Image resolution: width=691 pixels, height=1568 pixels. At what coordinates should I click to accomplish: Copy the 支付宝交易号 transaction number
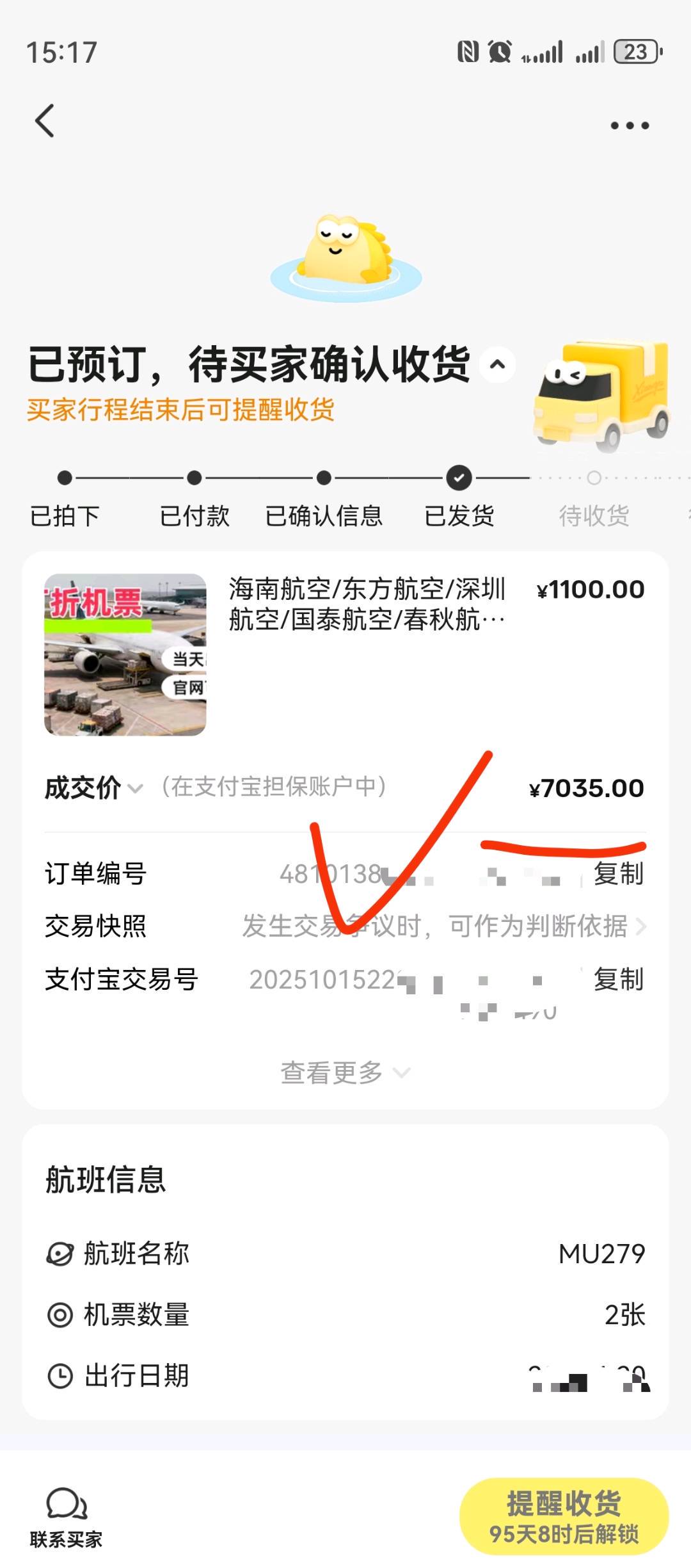click(618, 980)
